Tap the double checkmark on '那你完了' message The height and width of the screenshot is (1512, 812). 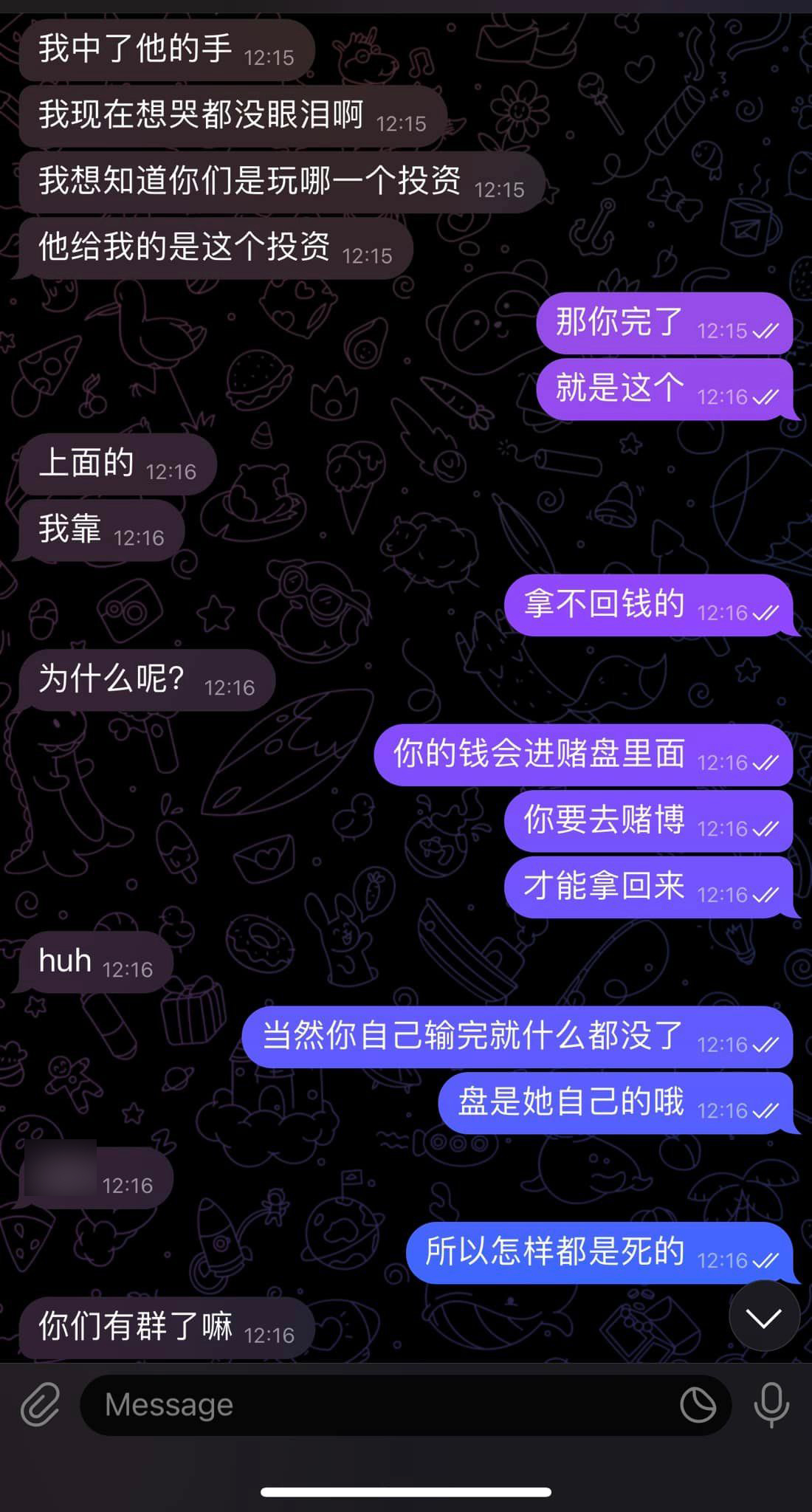pos(768,331)
